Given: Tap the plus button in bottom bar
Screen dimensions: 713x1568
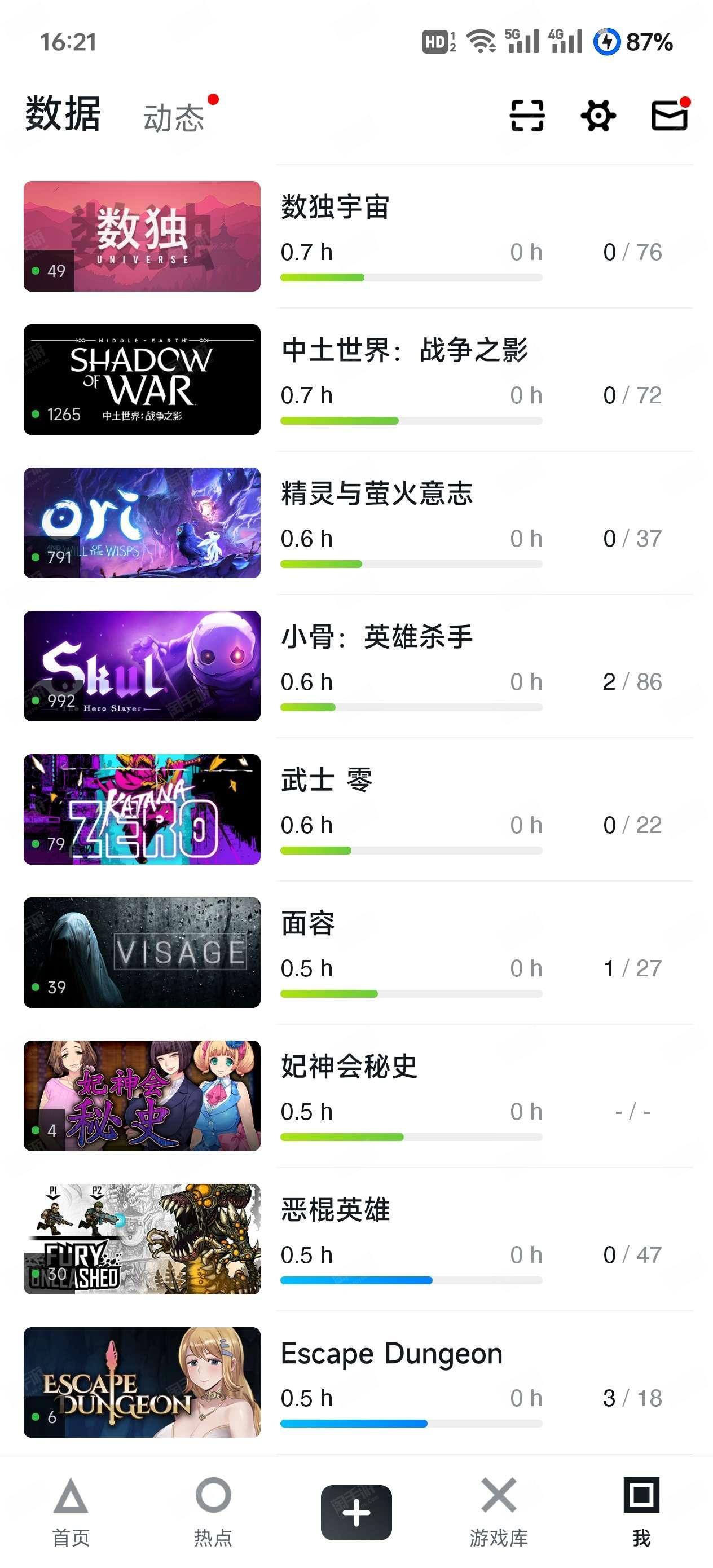Looking at the screenshot, I should point(356,1512).
